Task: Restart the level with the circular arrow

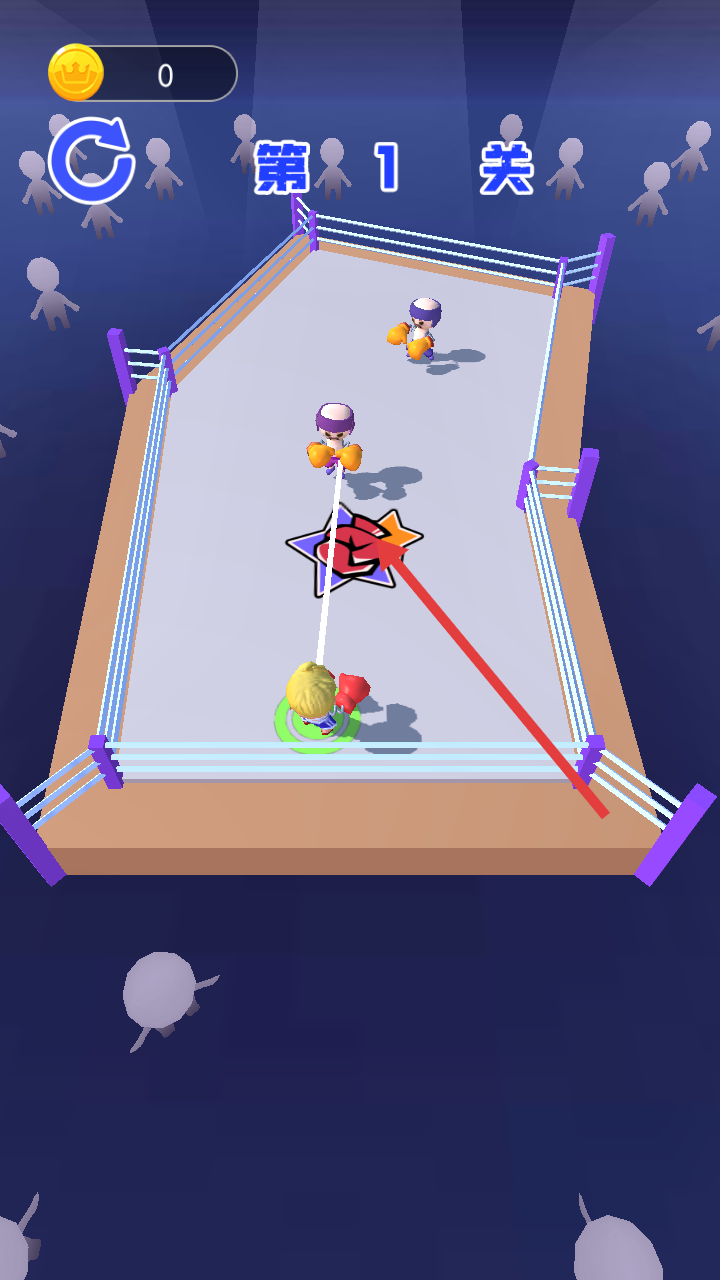Action: pos(91,160)
